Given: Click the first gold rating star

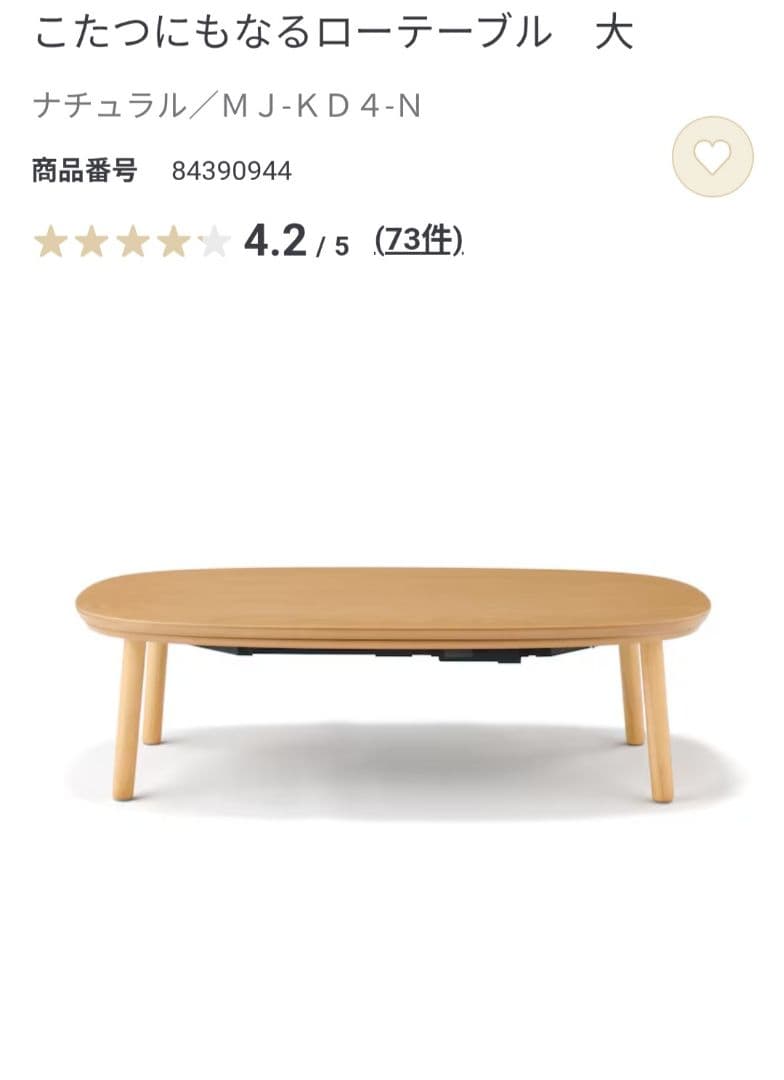Looking at the screenshot, I should click(x=50, y=240).
